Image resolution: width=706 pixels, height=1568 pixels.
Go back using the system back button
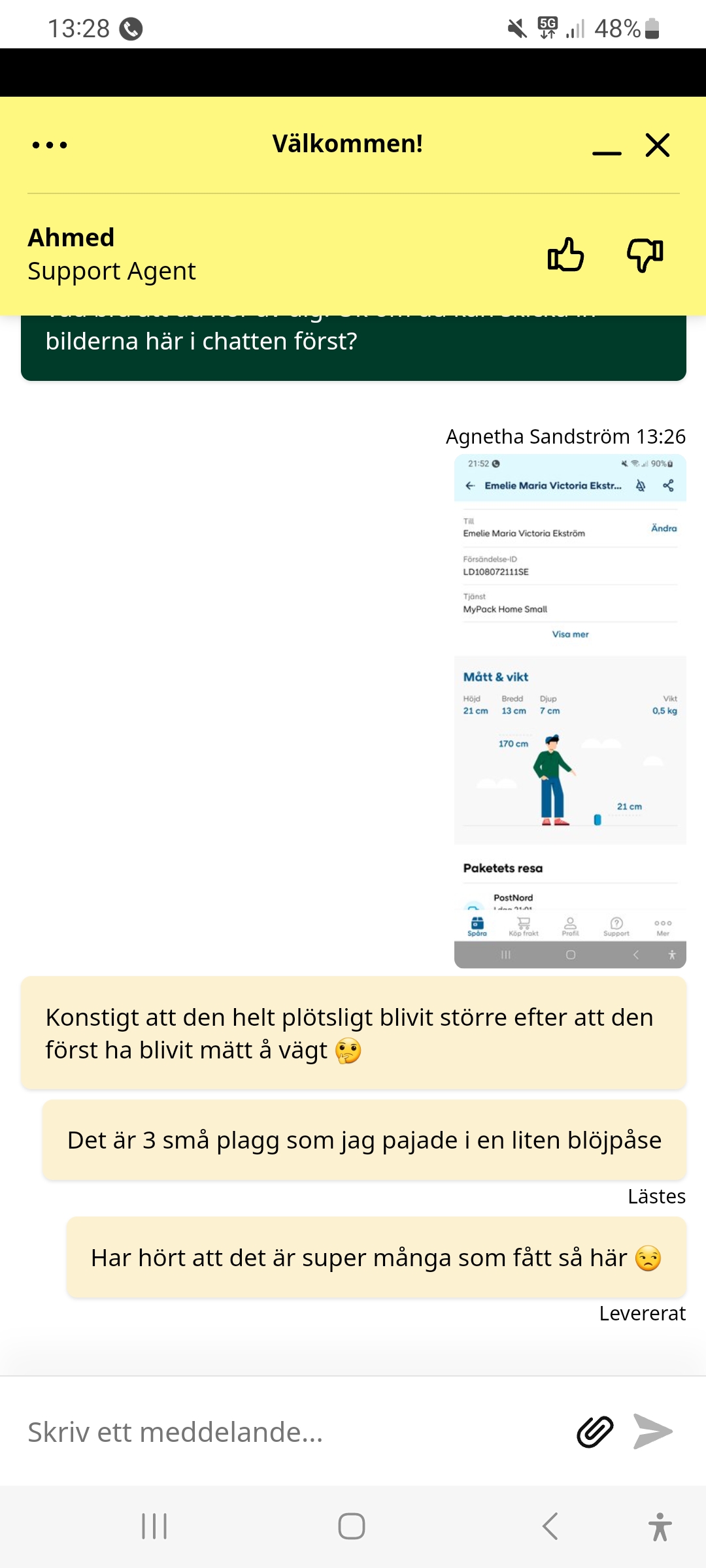pyautogui.click(x=550, y=1526)
